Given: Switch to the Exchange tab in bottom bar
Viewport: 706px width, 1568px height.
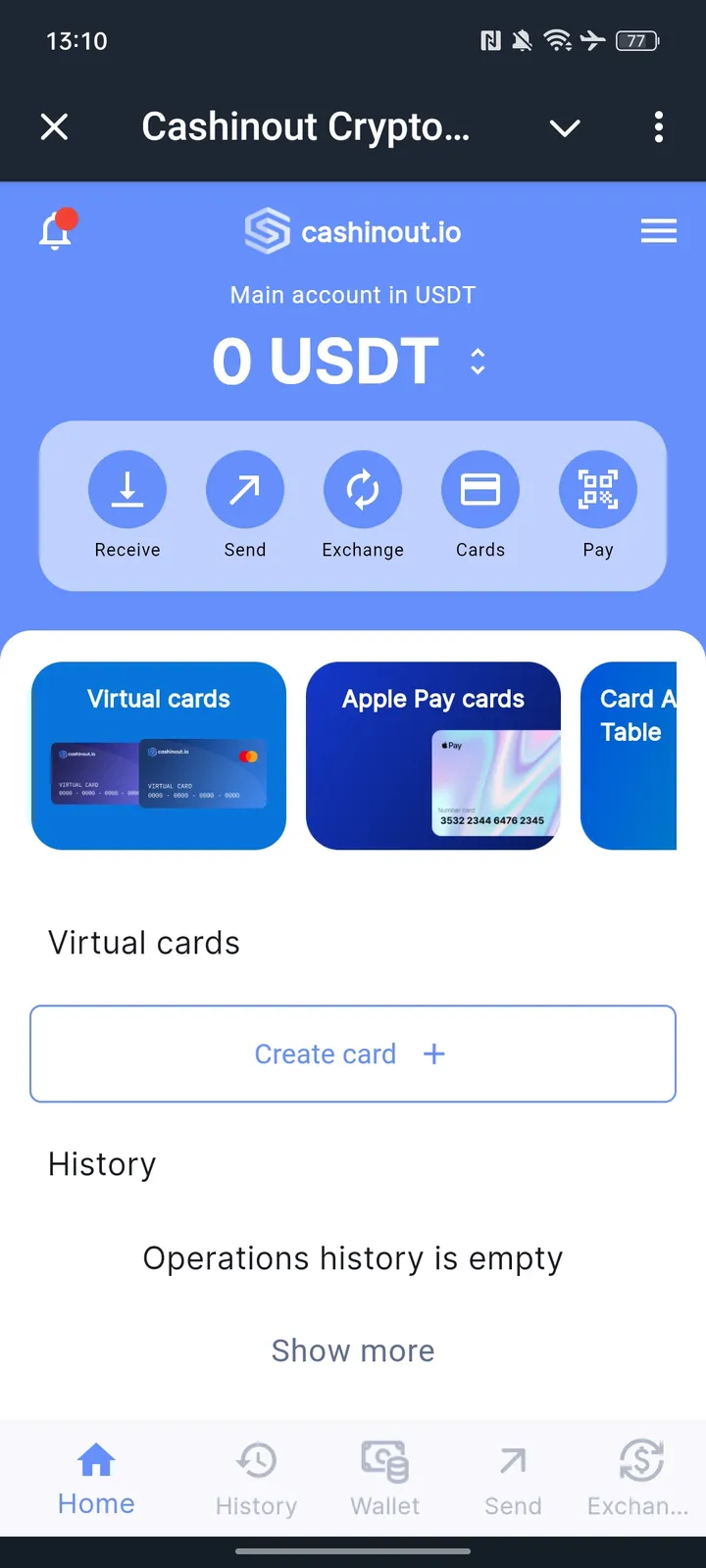Looking at the screenshot, I should 639,1479.
